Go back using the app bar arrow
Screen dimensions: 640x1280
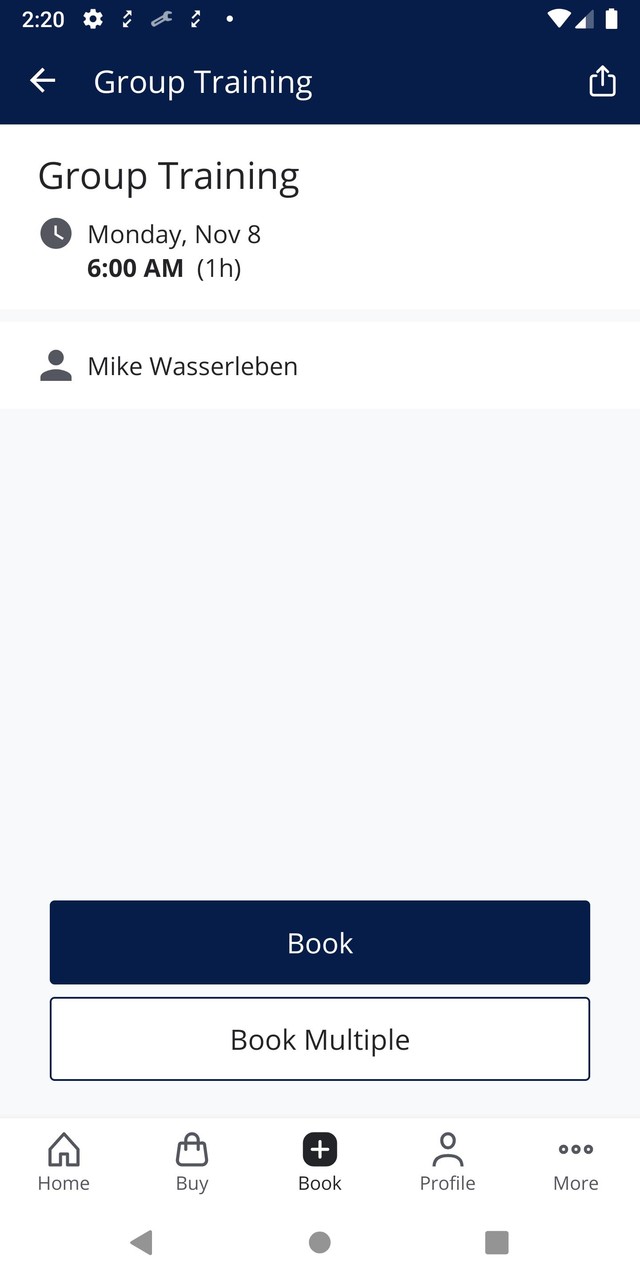[x=43, y=81]
